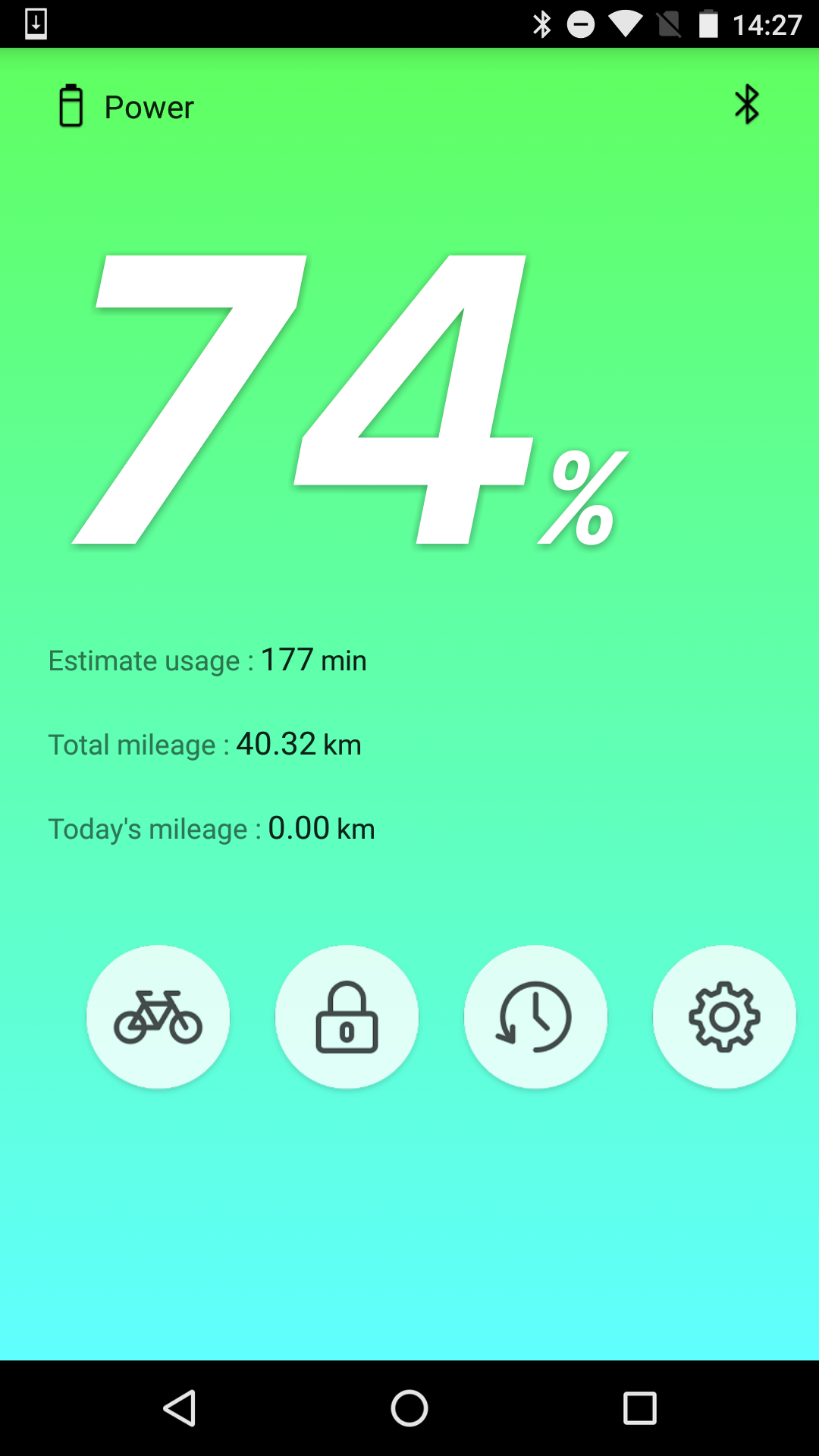Go back using the navigation bar
The image size is (819, 1456).
(180, 1408)
